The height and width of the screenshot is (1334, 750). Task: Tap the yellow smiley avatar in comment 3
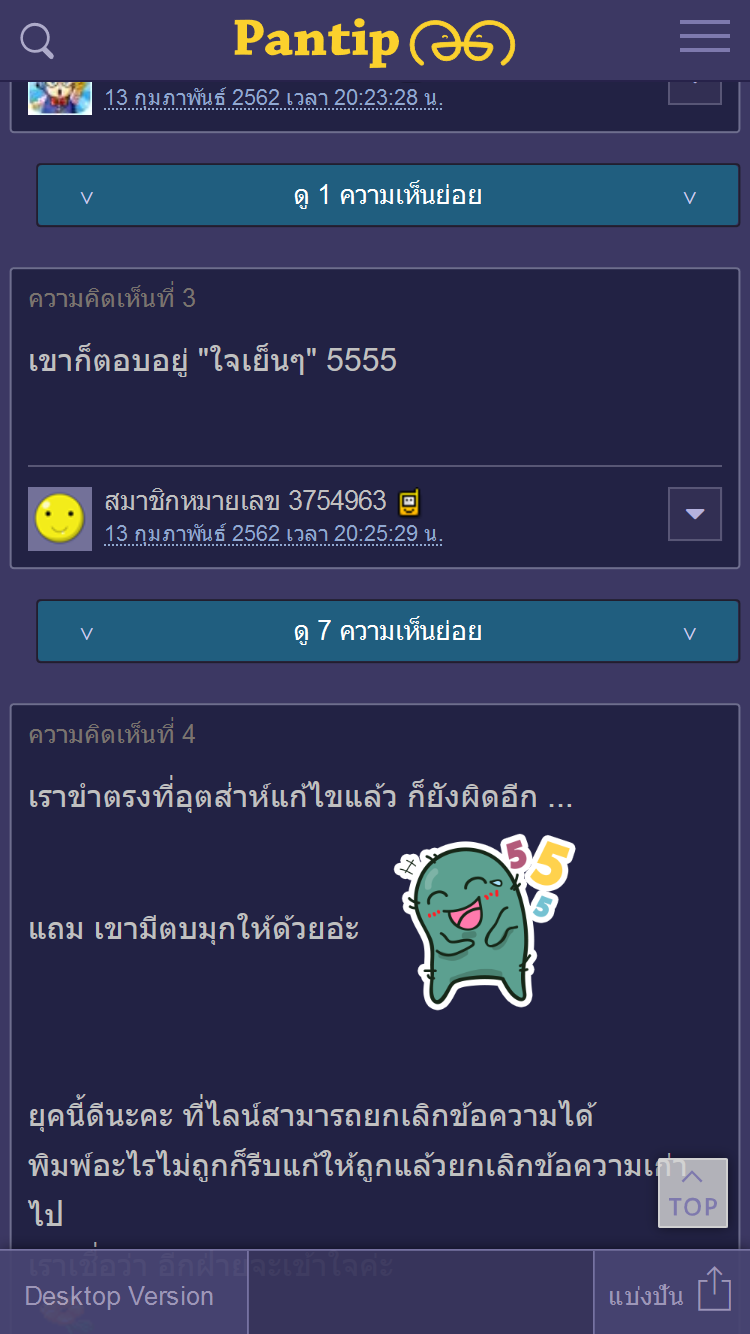60,519
